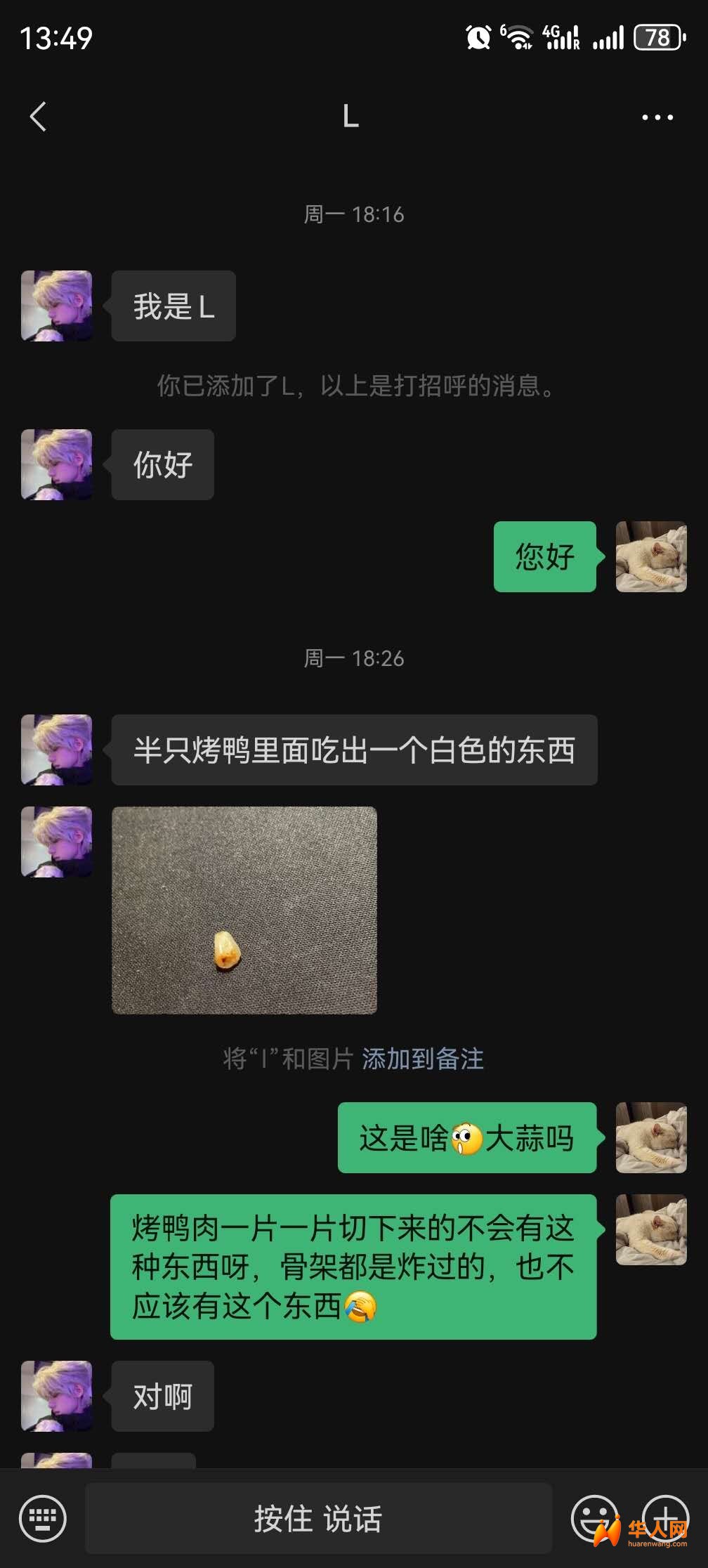Switch to keyboard text input

click(43, 1518)
